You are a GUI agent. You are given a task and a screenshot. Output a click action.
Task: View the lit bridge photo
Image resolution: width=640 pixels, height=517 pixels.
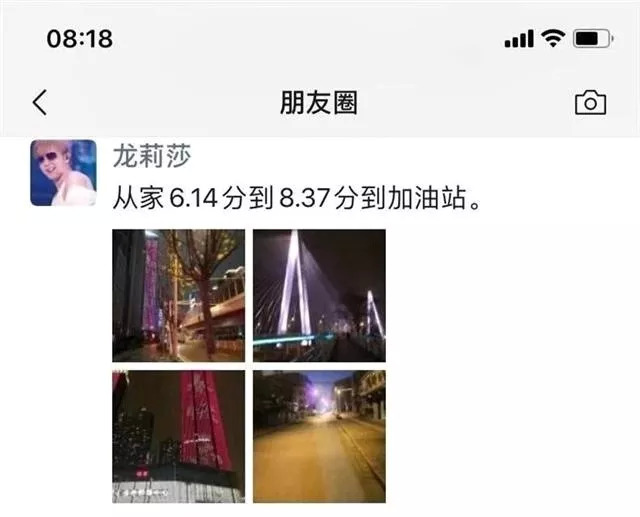pos(318,295)
